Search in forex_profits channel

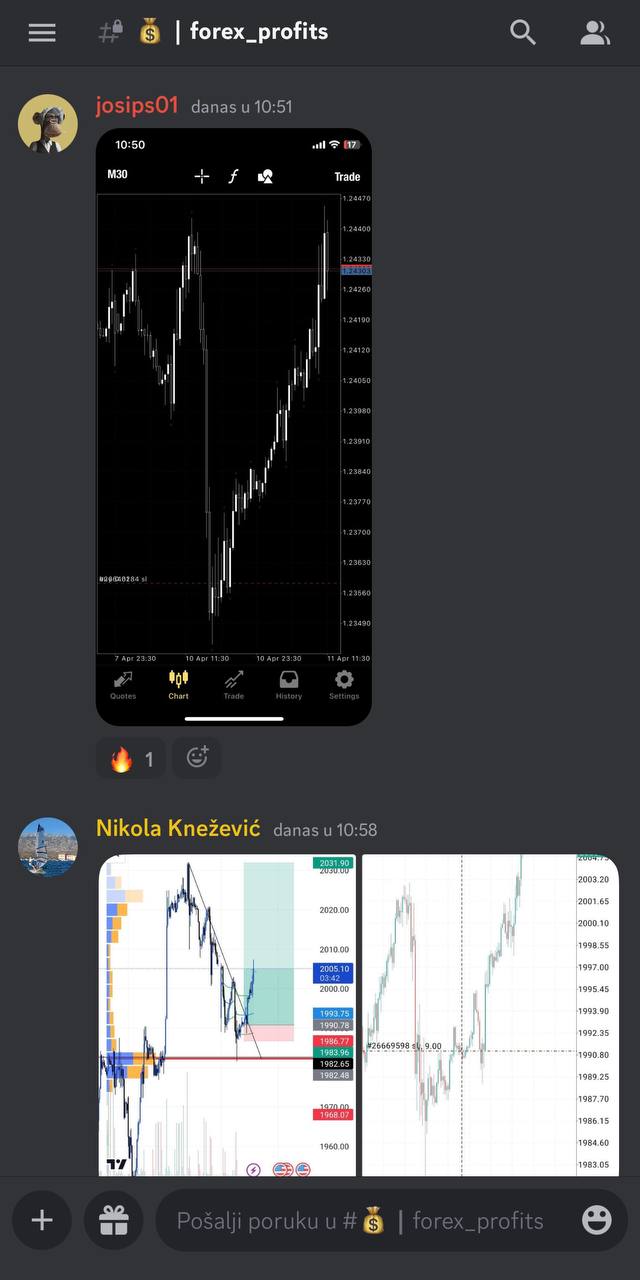click(x=523, y=33)
